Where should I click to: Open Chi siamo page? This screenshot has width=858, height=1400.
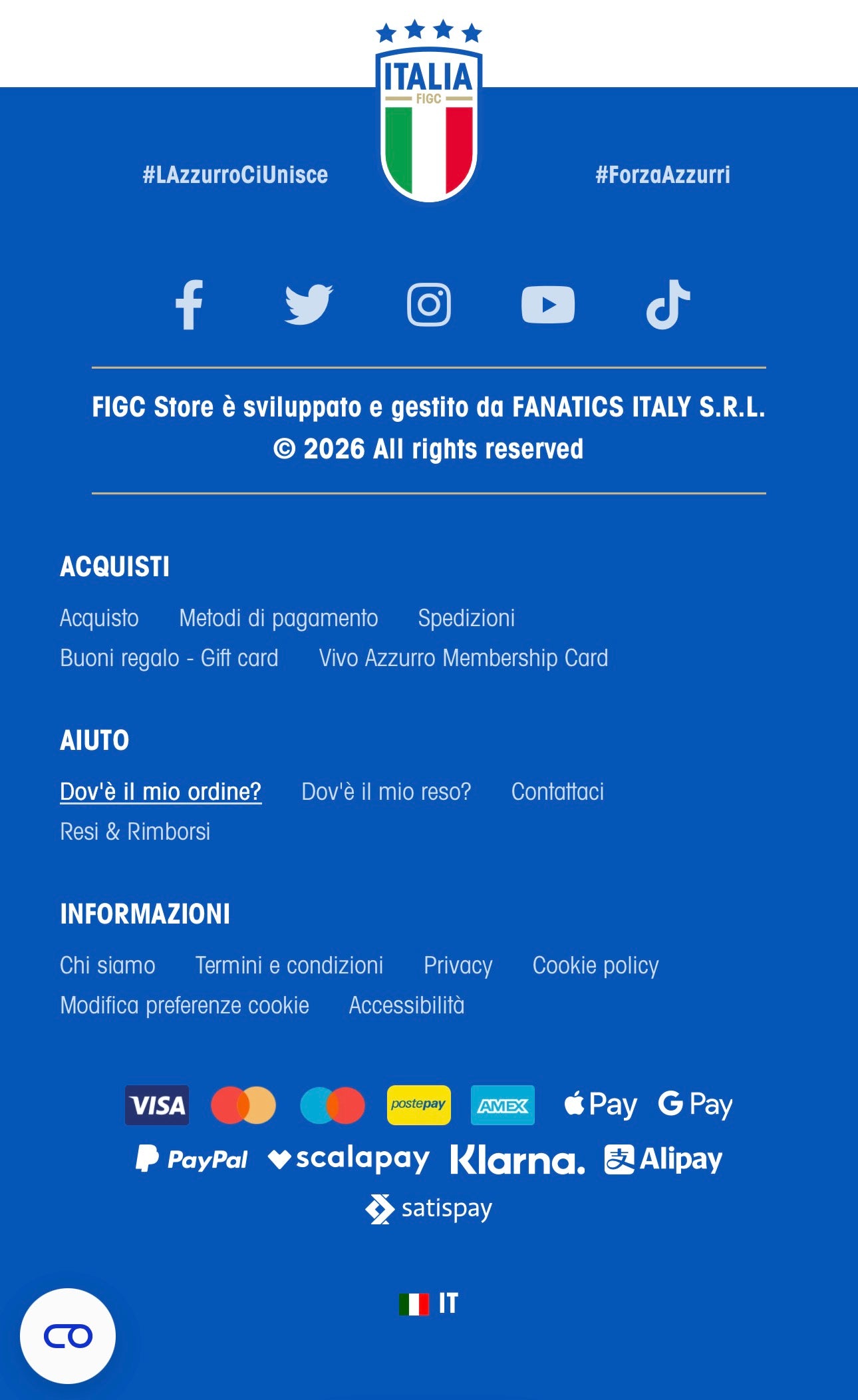coord(107,965)
